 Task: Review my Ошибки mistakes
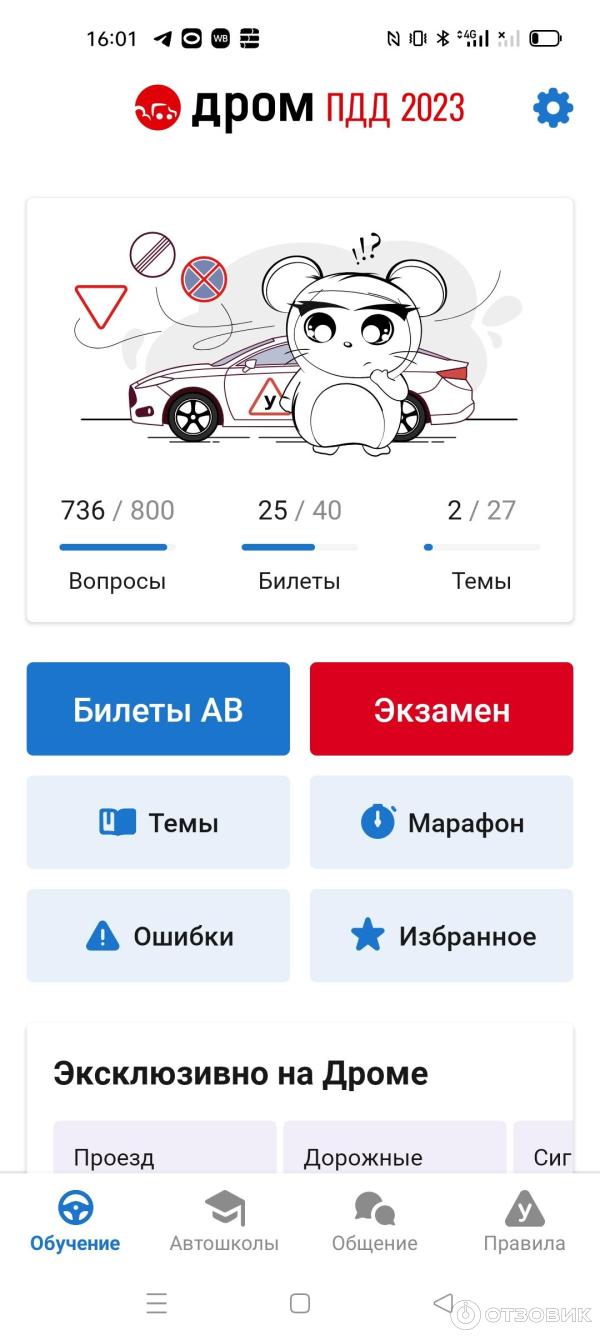(x=158, y=936)
